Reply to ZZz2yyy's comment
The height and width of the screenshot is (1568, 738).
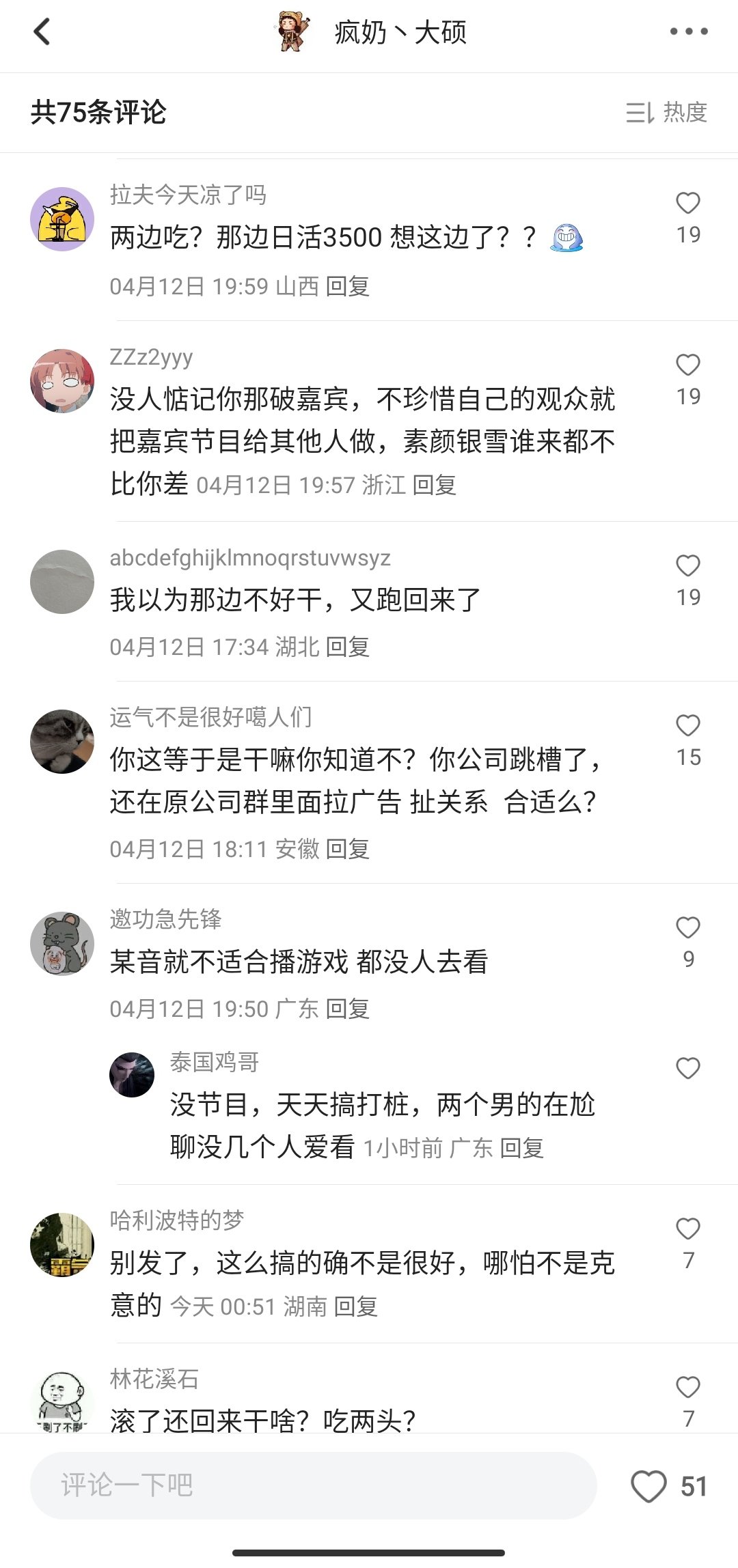(x=435, y=485)
